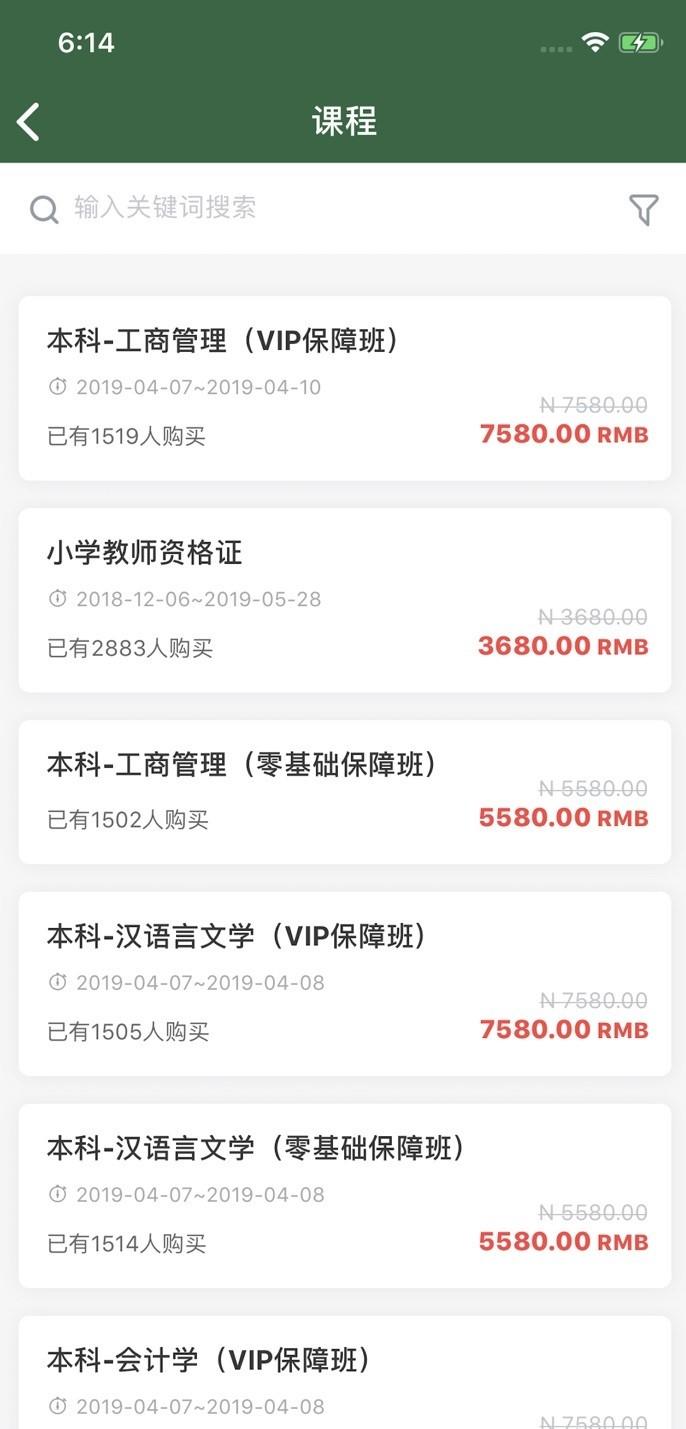Go back from the 课程 page

[x=28, y=122]
